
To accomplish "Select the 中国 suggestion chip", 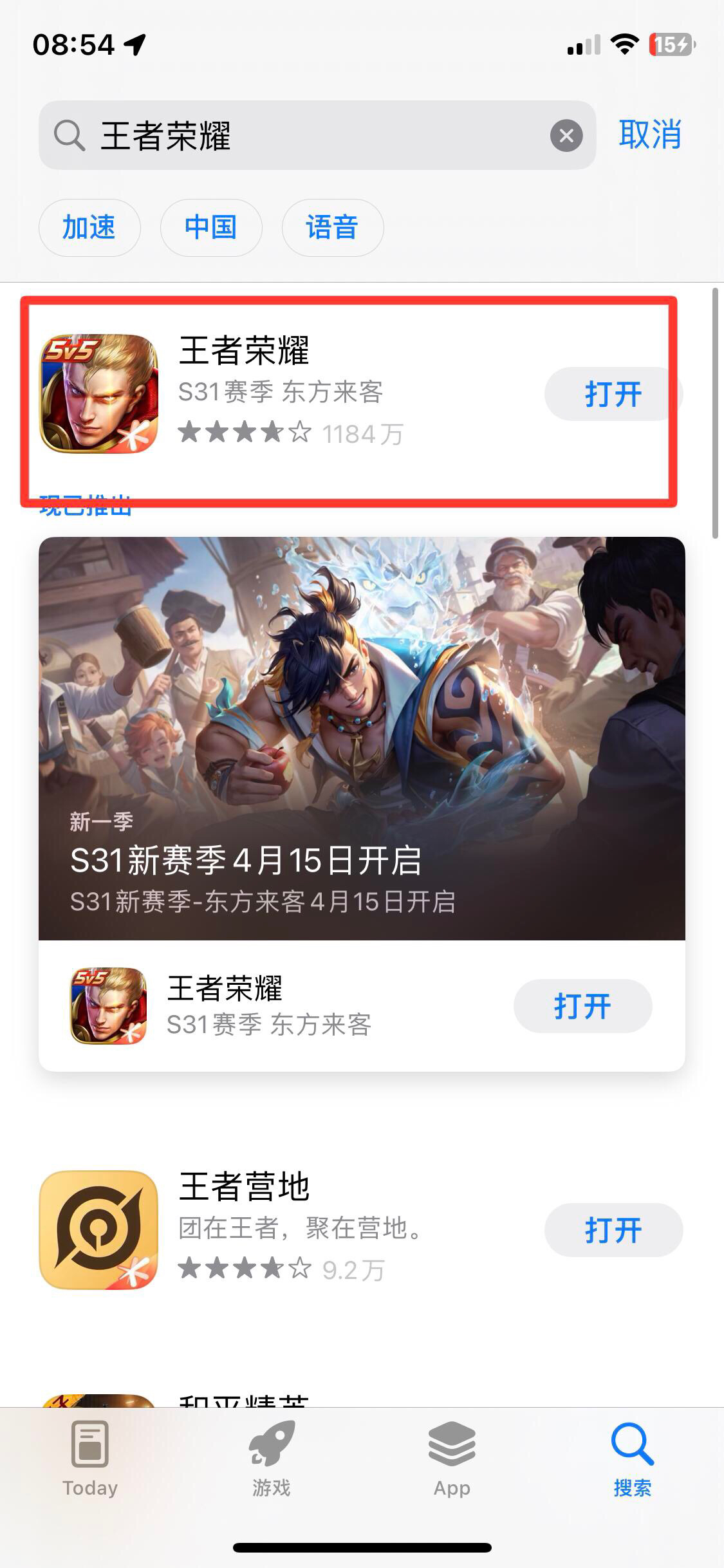I will (x=210, y=227).
